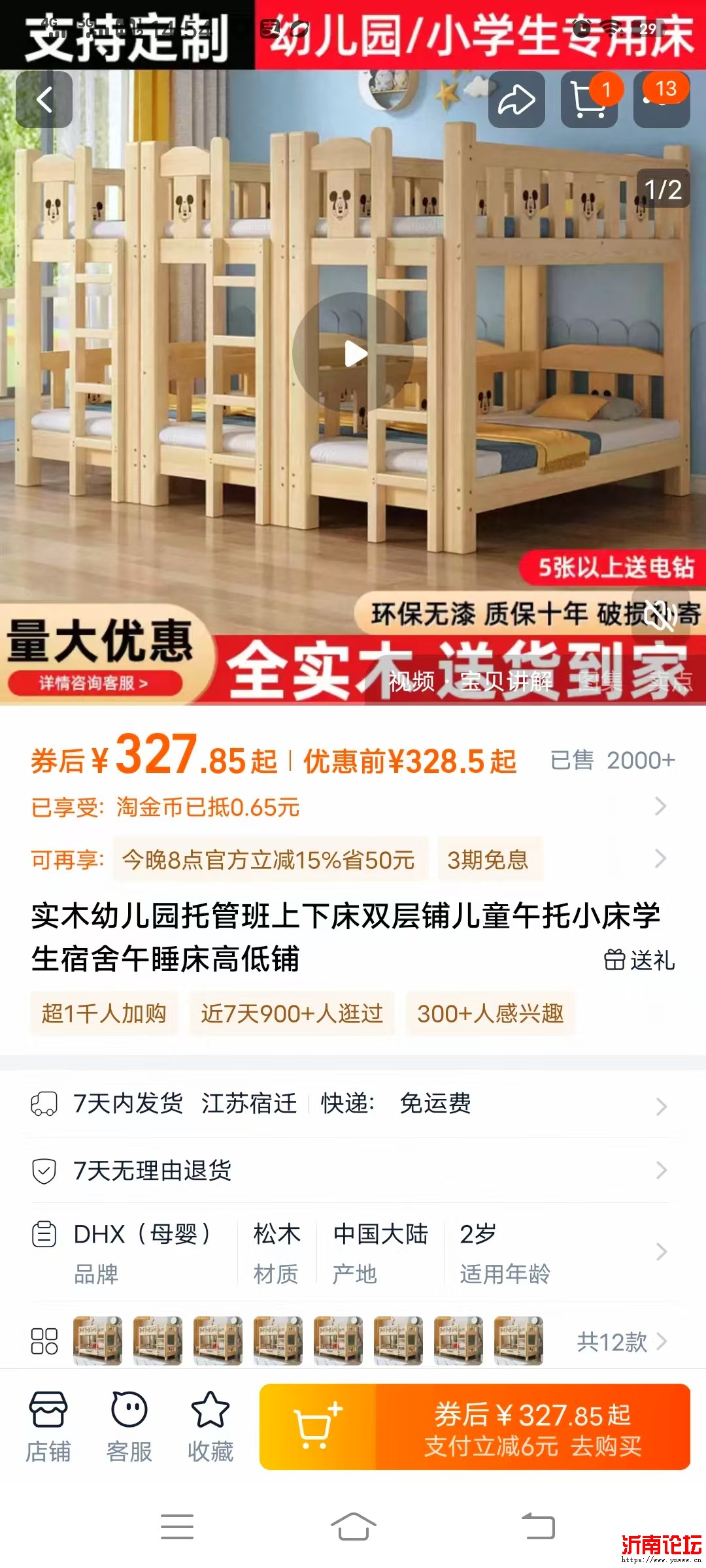Open shipping details for 7天内发货

[353, 1104]
